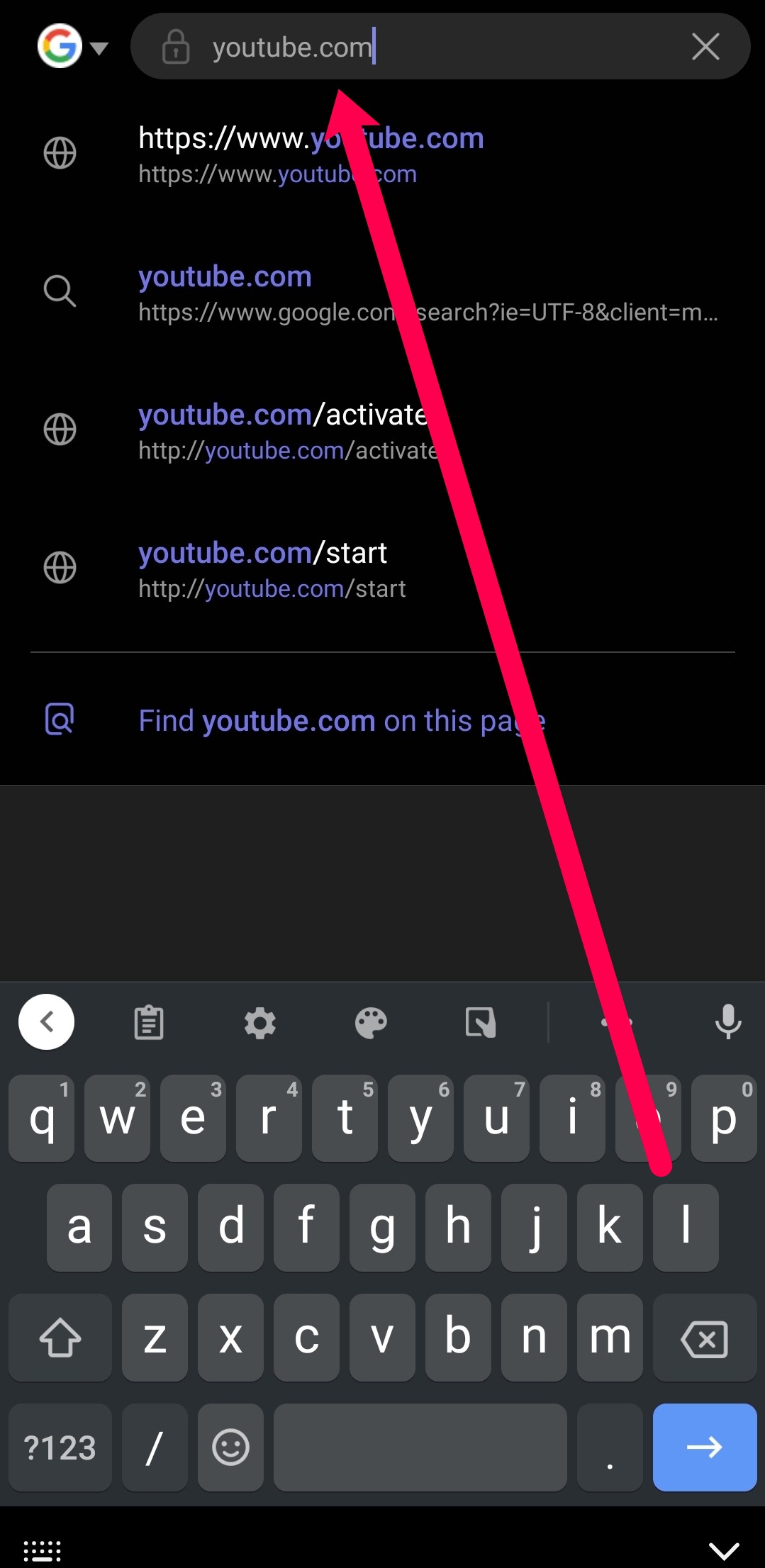Open the https://www.youtube.com suggestion

383,153
